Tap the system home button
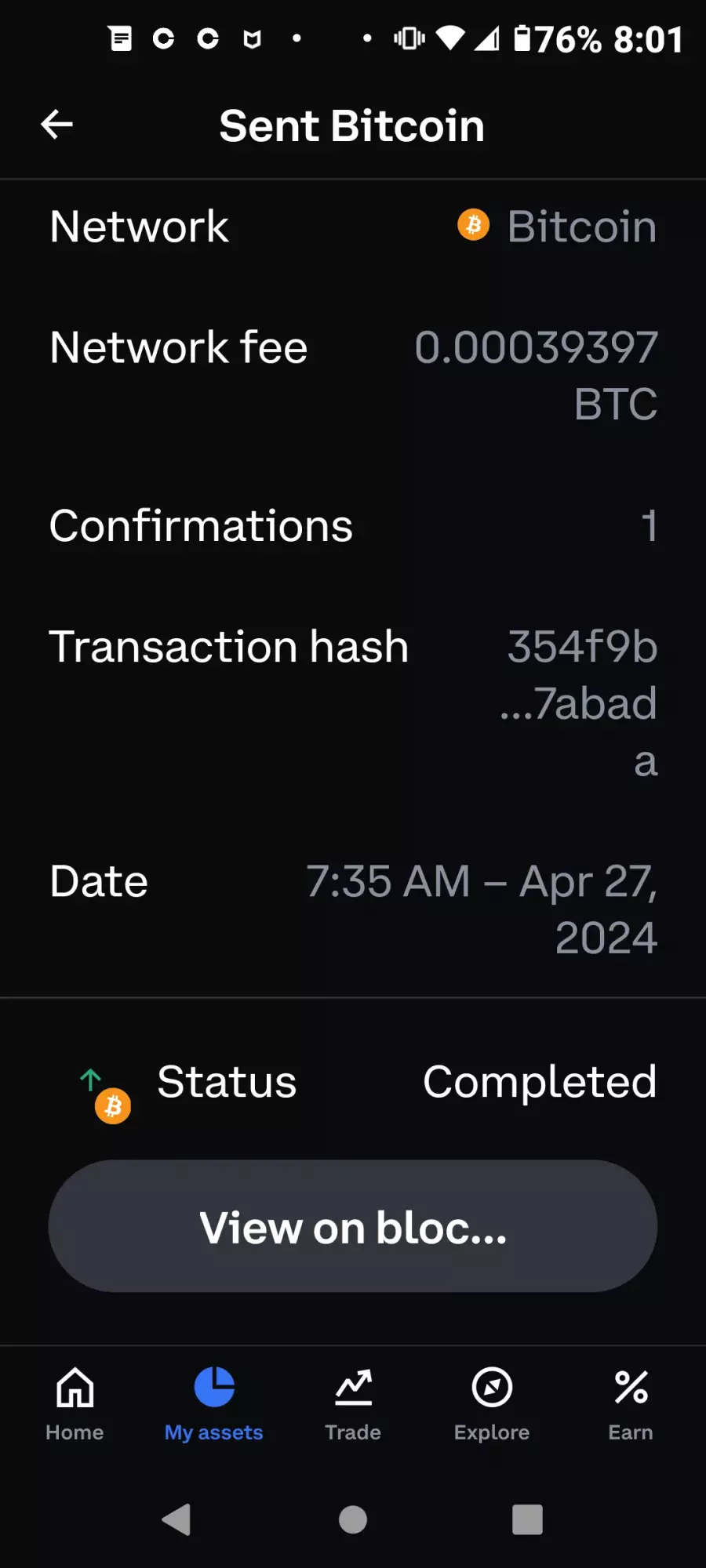This screenshot has width=706, height=1568. click(x=353, y=1519)
